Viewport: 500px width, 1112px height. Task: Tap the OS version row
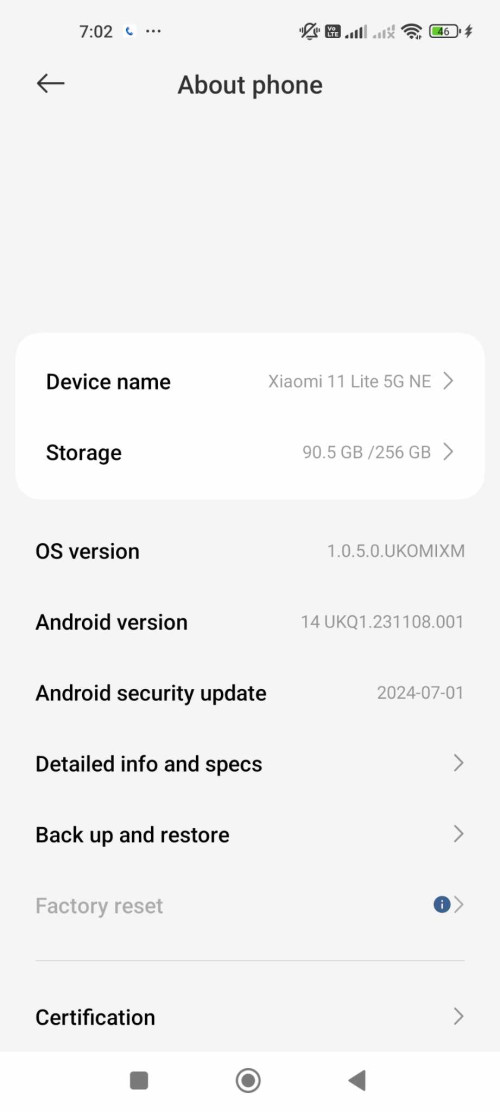250,551
